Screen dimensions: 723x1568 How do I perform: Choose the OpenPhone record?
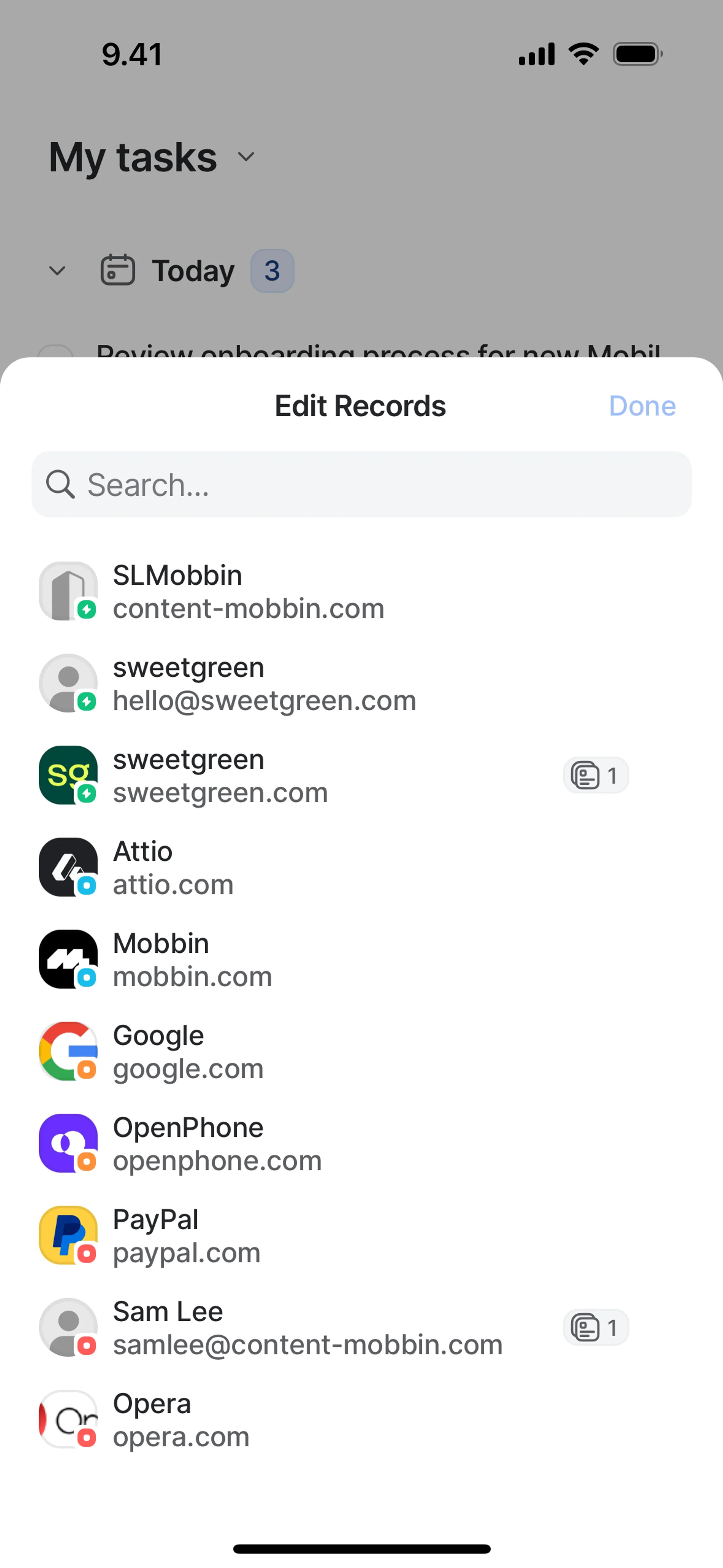coord(217,1143)
